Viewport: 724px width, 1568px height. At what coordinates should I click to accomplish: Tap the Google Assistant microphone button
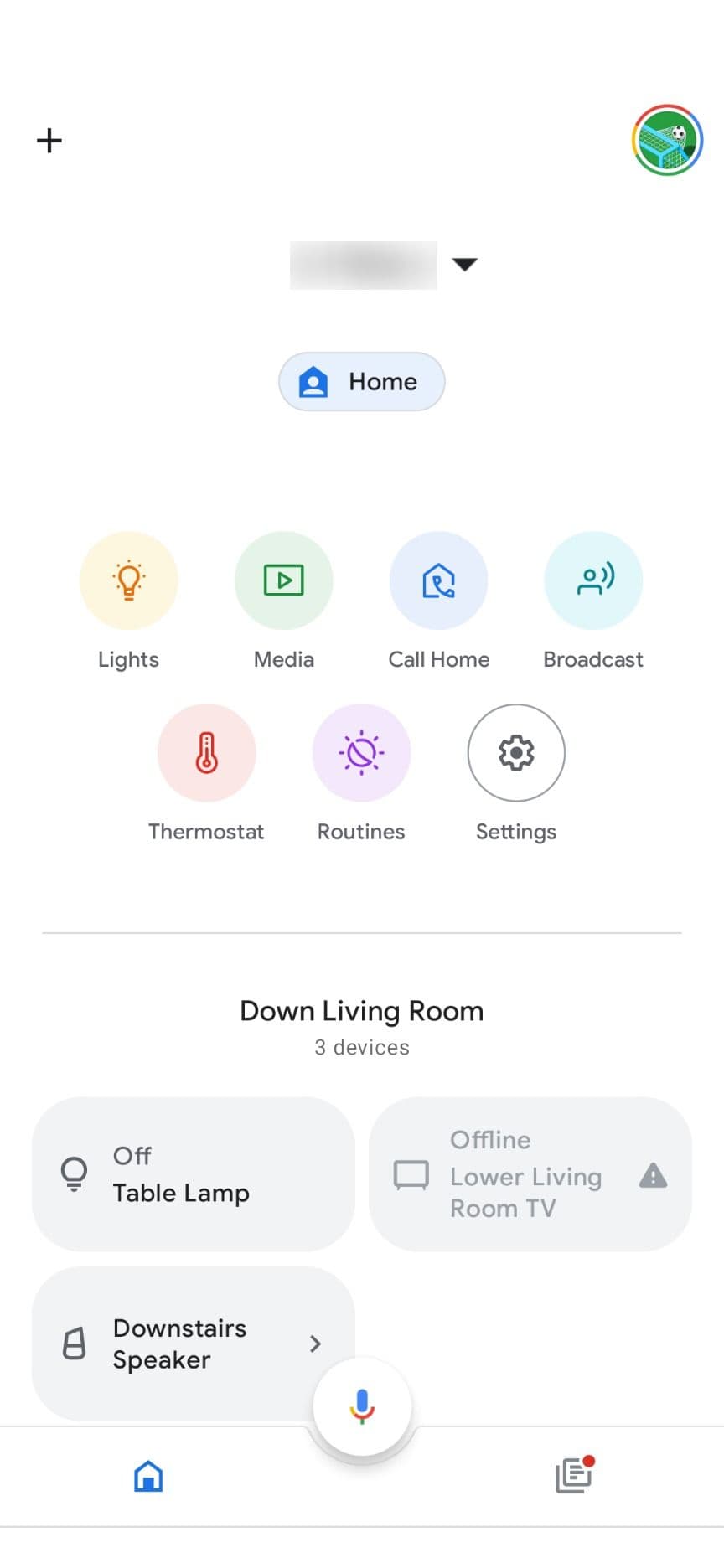click(x=361, y=1406)
